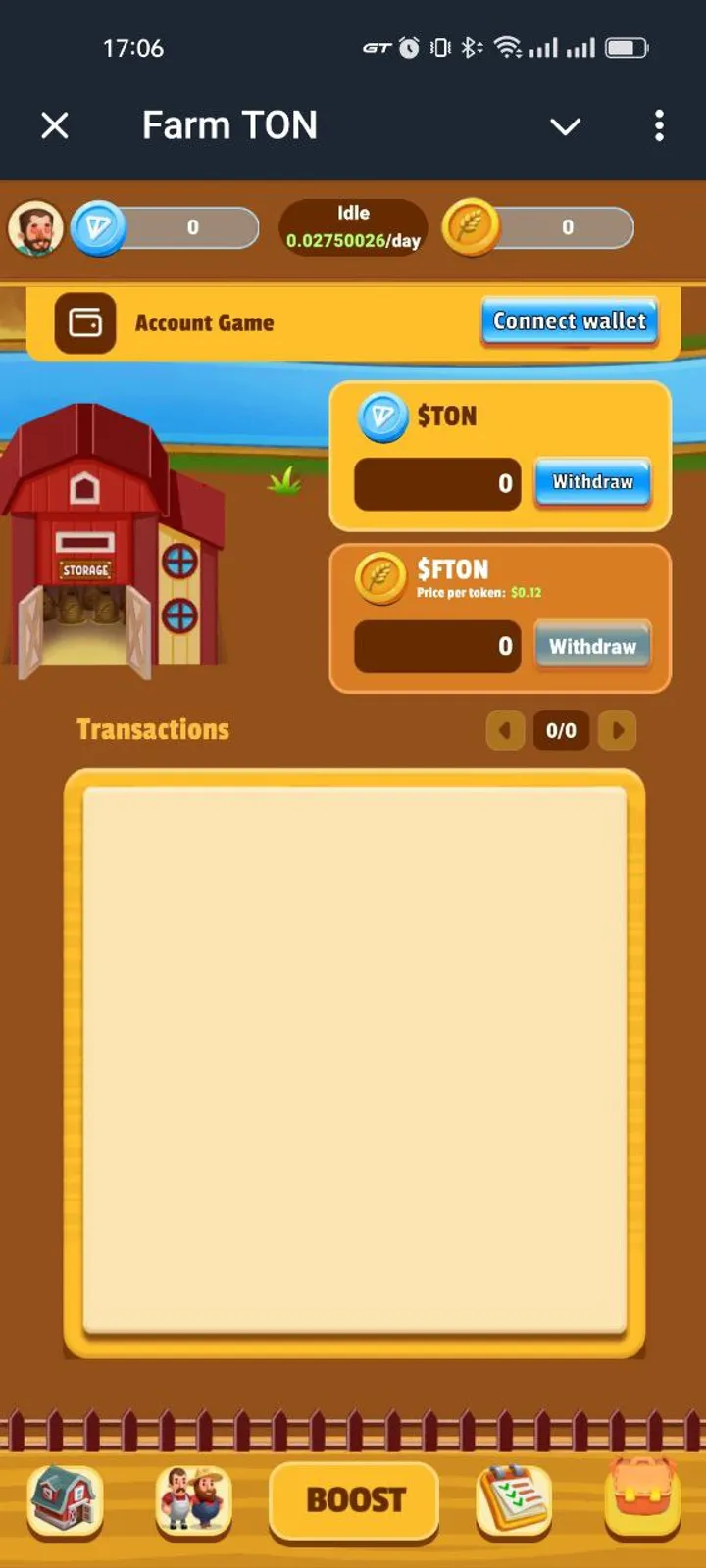Click Connect wallet
706x1568 pixels.
click(570, 321)
